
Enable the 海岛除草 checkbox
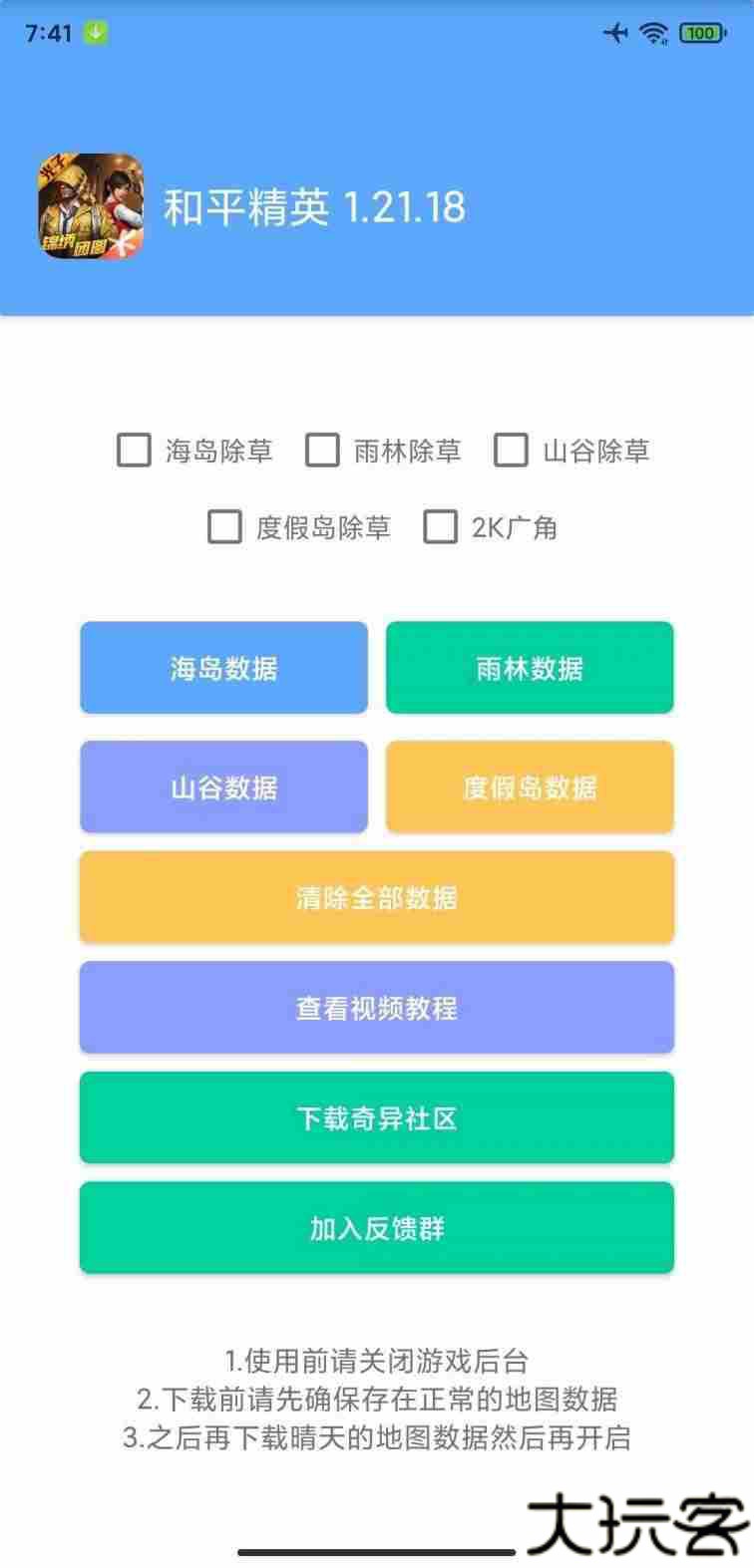134,451
